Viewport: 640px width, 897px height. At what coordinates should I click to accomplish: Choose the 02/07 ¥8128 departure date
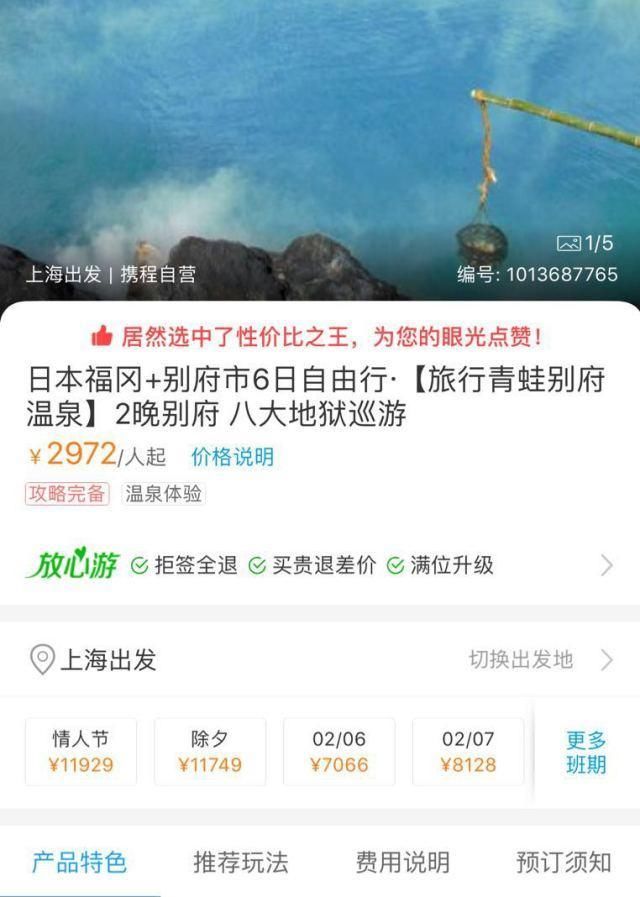(x=468, y=752)
